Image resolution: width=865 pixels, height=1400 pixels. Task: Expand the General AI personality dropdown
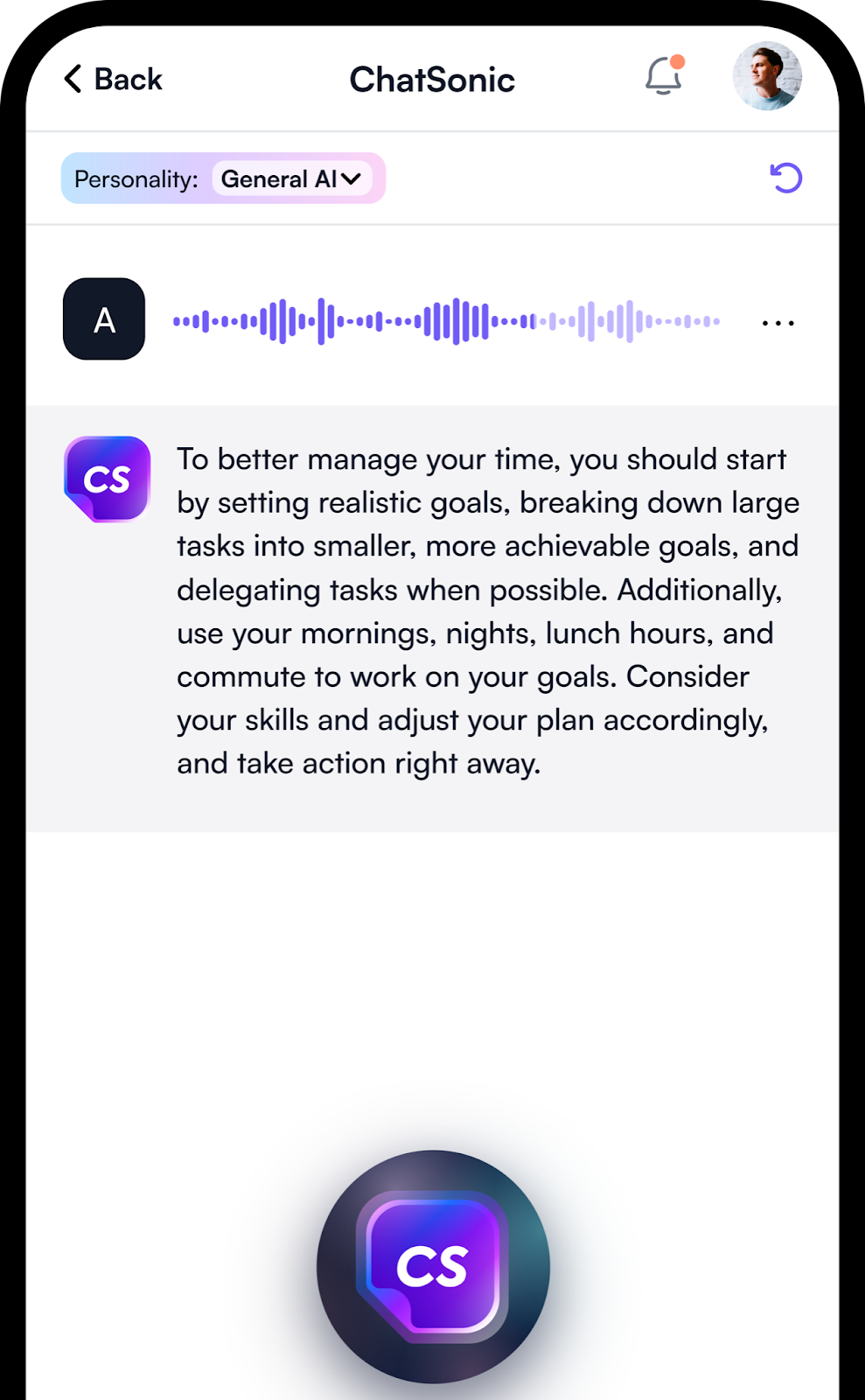(292, 178)
